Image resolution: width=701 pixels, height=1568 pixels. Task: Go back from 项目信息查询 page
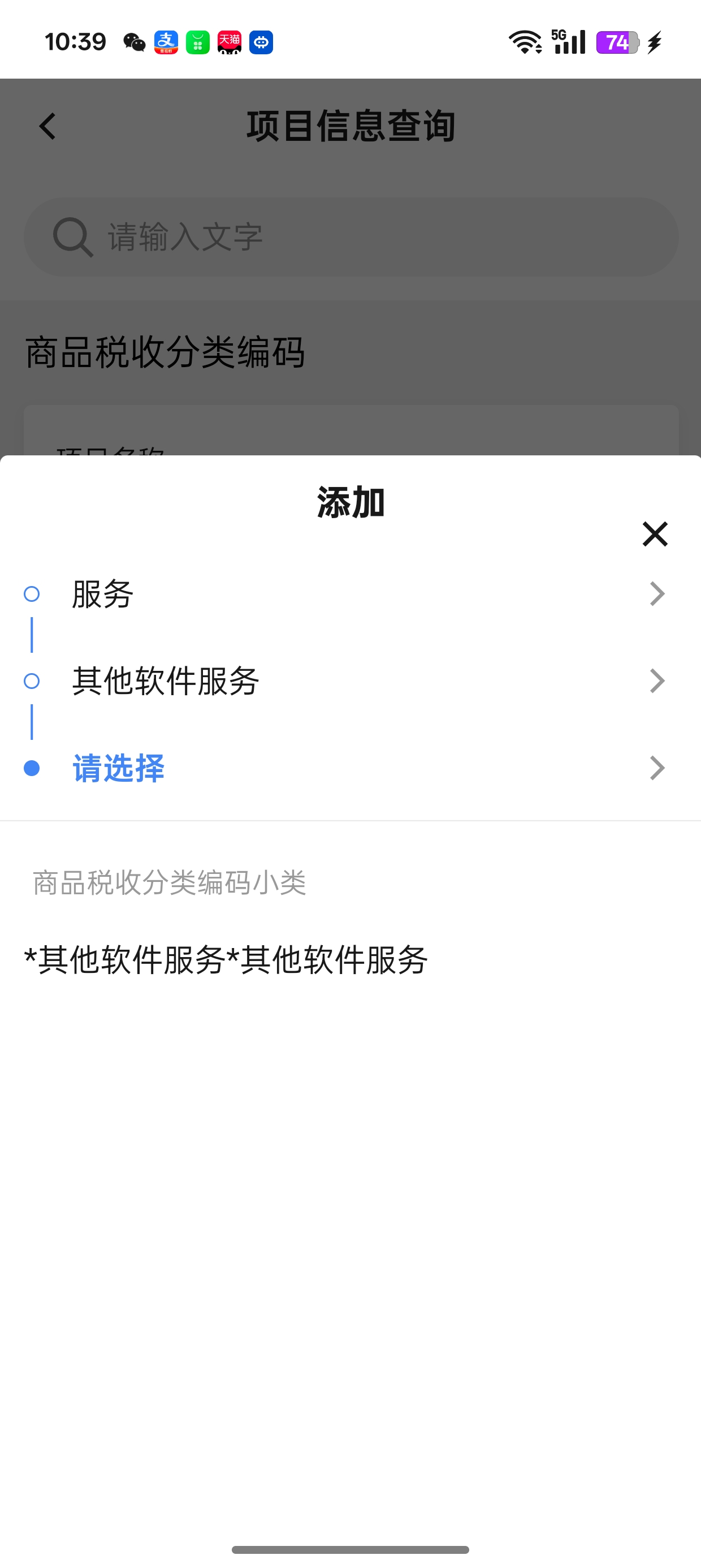tap(47, 127)
